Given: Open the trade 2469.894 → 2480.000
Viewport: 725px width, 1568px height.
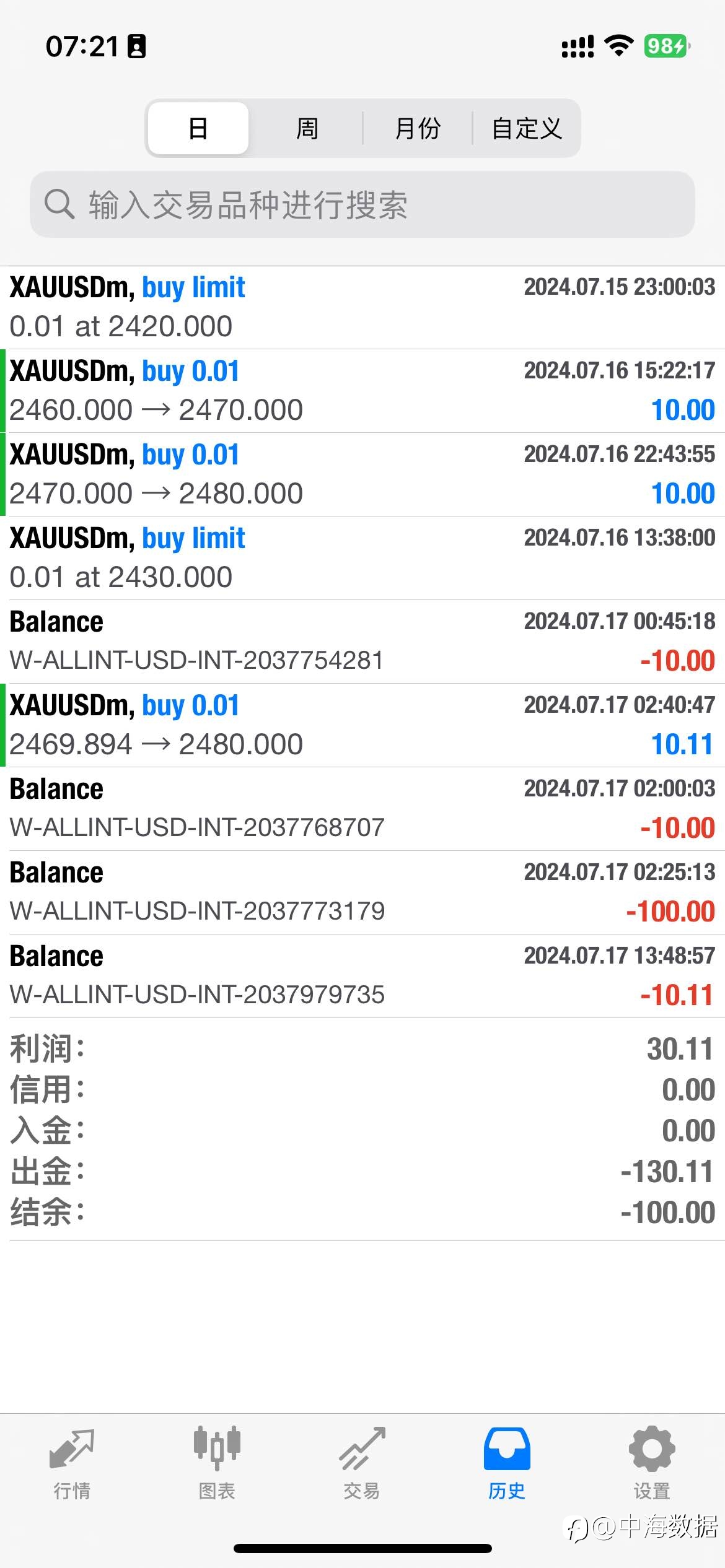Looking at the screenshot, I should (x=362, y=725).
